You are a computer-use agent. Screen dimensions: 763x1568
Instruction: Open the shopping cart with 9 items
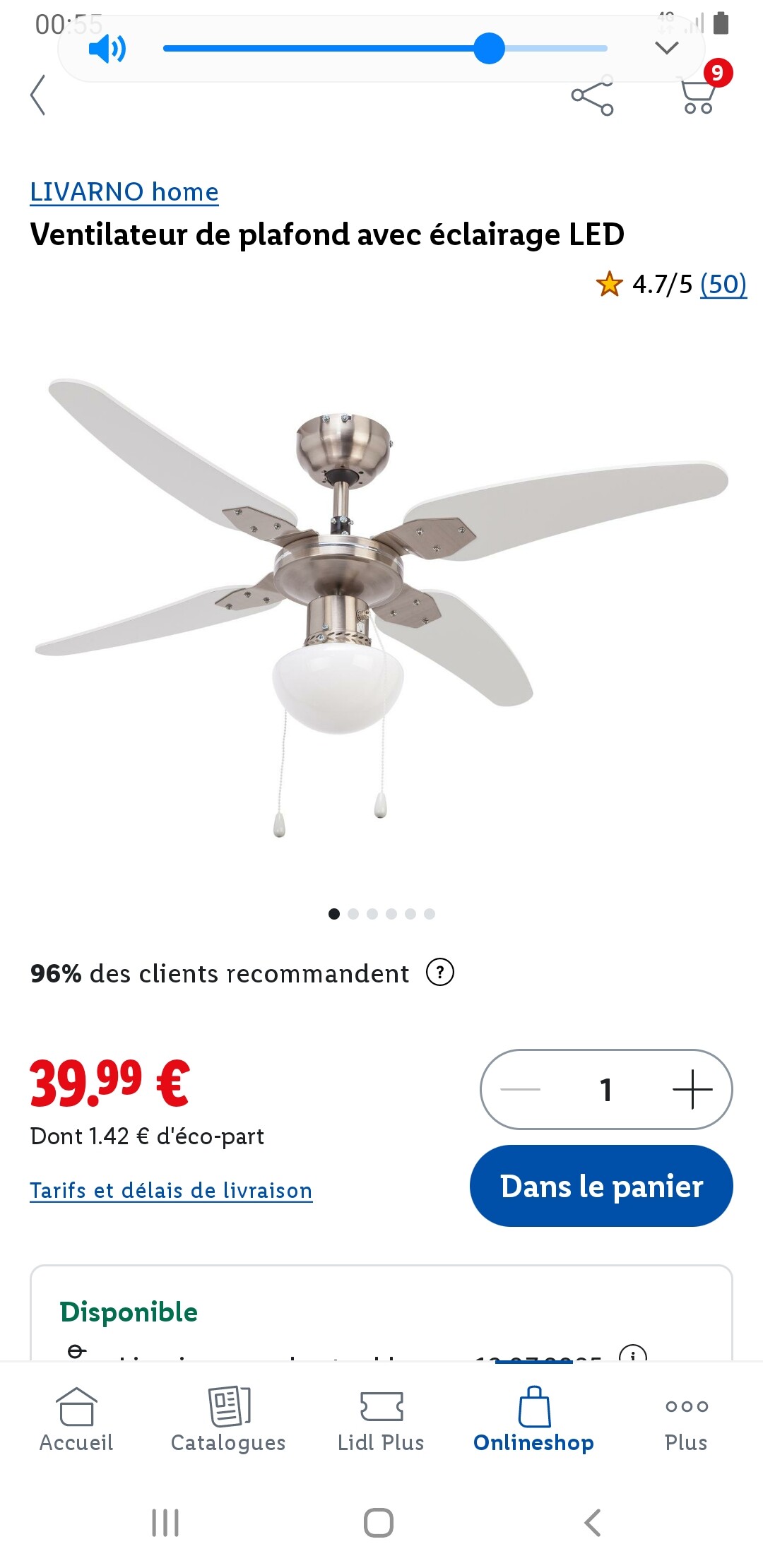[701, 90]
